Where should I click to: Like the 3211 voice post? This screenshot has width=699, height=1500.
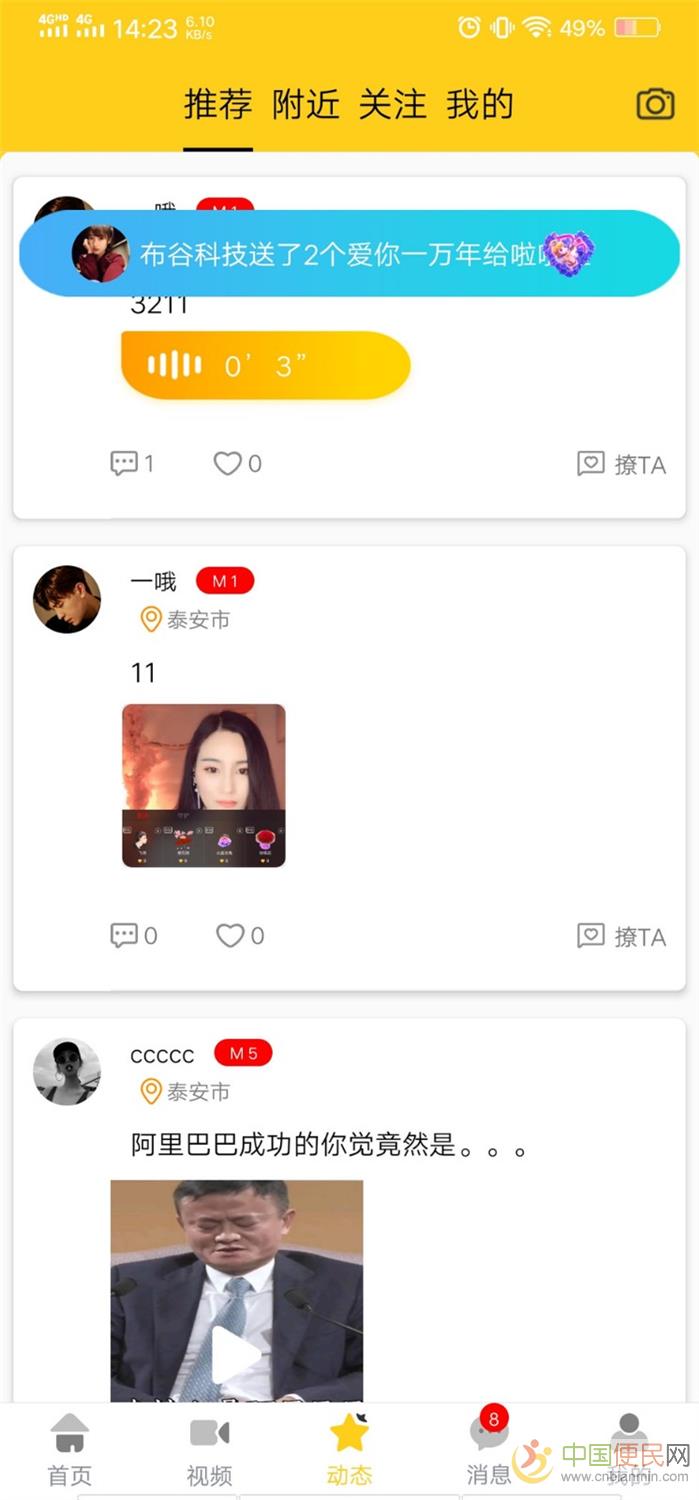[237, 463]
